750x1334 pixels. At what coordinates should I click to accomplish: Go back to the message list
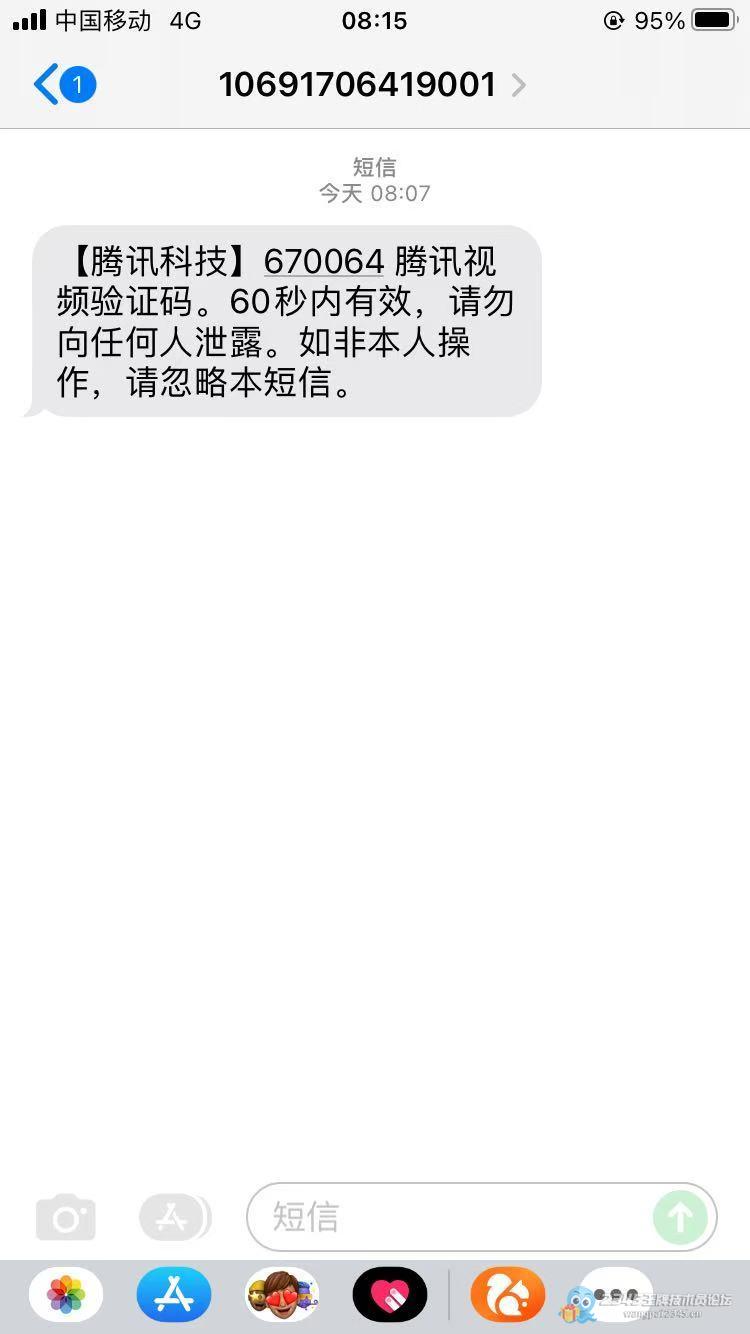(x=62, y=85)
